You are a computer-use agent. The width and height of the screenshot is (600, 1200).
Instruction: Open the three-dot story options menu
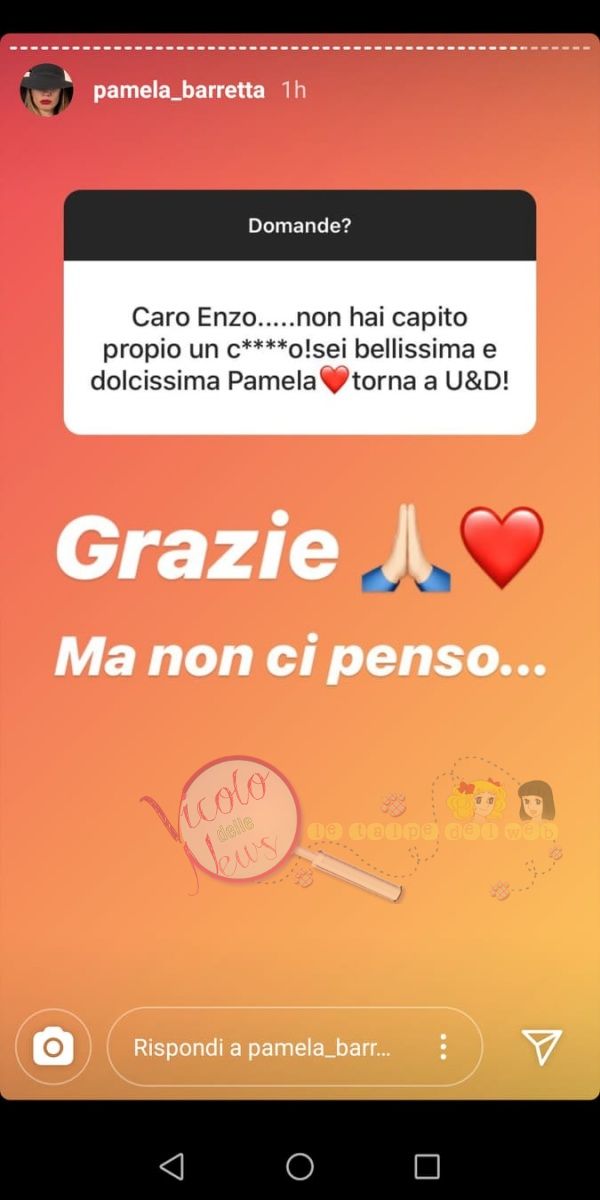tap(443, 1047)
